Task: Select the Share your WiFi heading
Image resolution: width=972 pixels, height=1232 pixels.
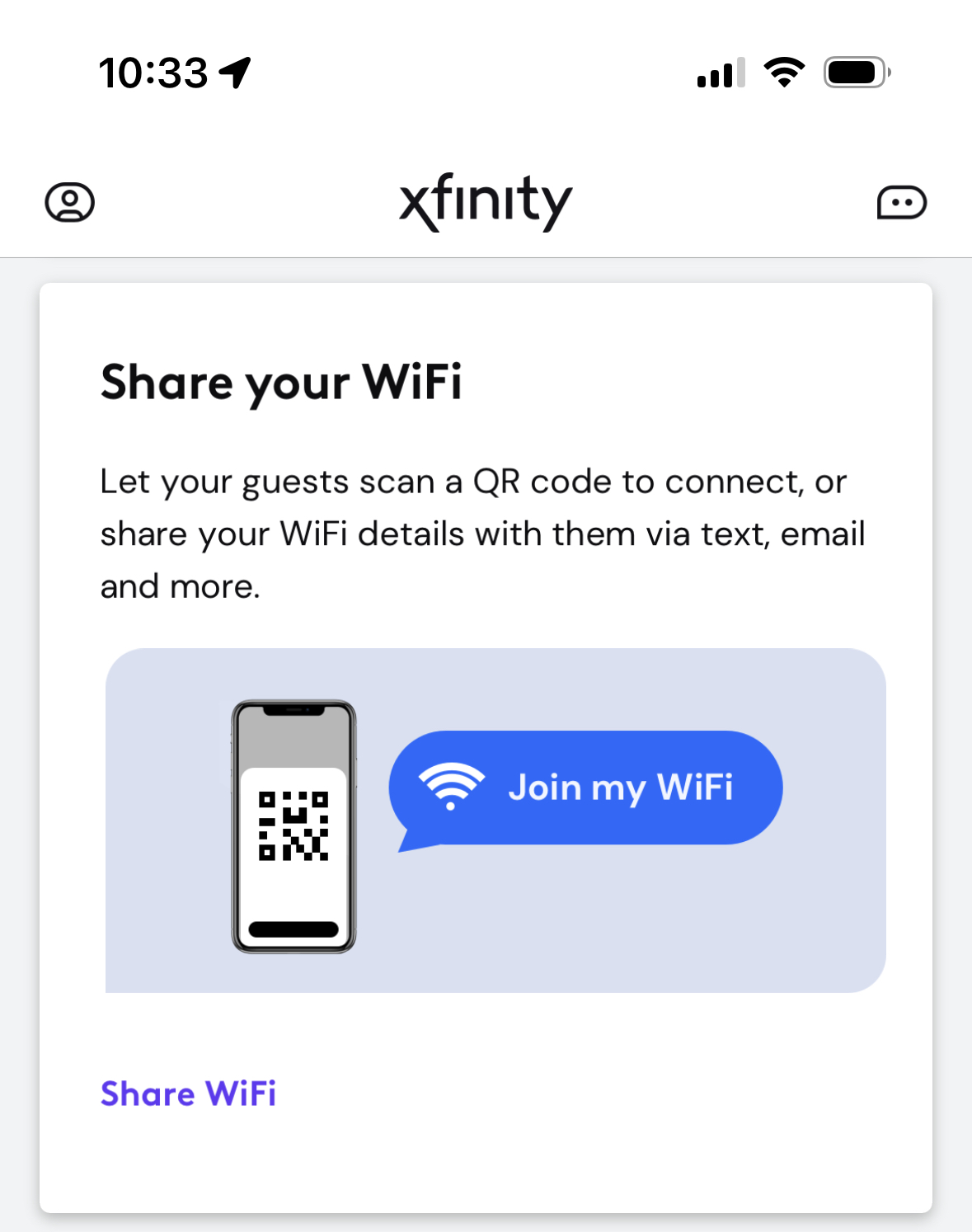Action: point(282,381)
